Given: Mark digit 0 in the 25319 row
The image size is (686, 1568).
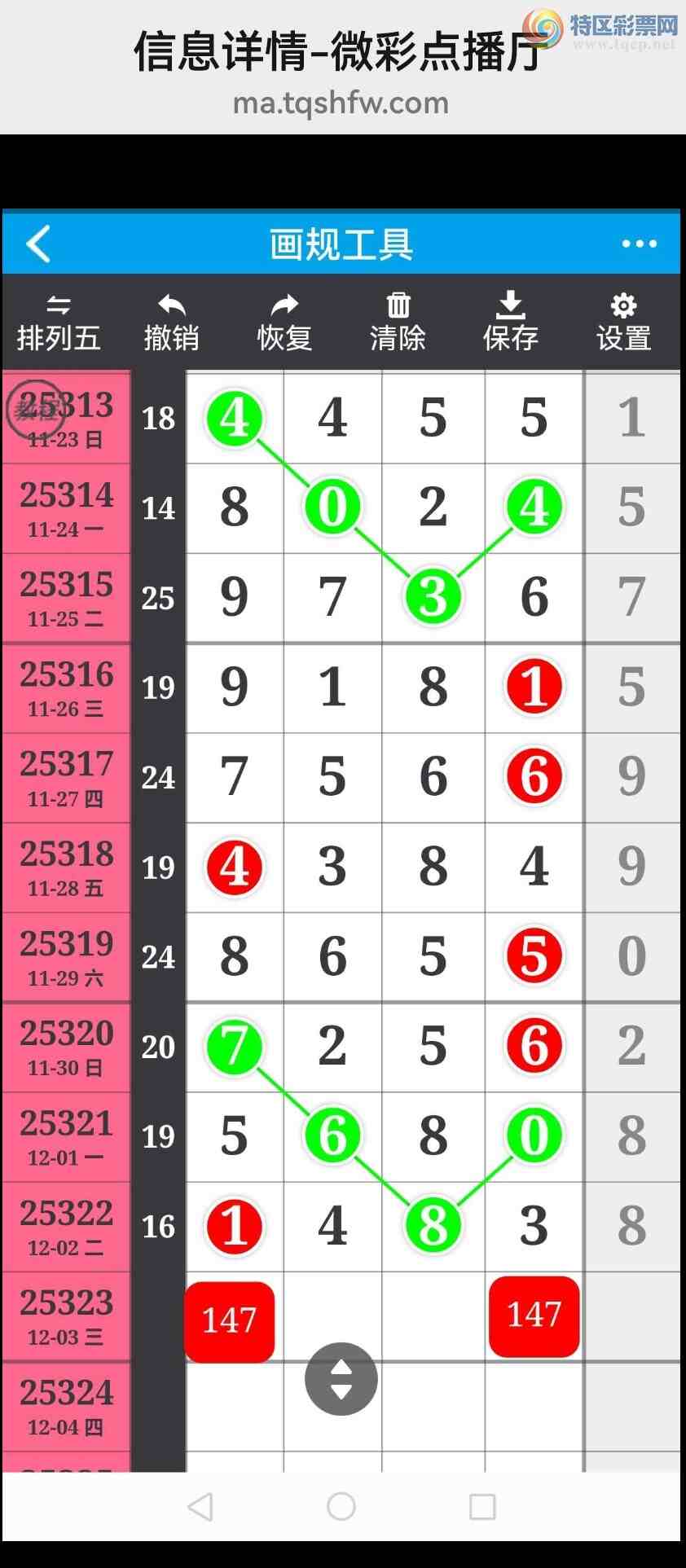Looking at the screenshot, I should [x=631, y=955].
